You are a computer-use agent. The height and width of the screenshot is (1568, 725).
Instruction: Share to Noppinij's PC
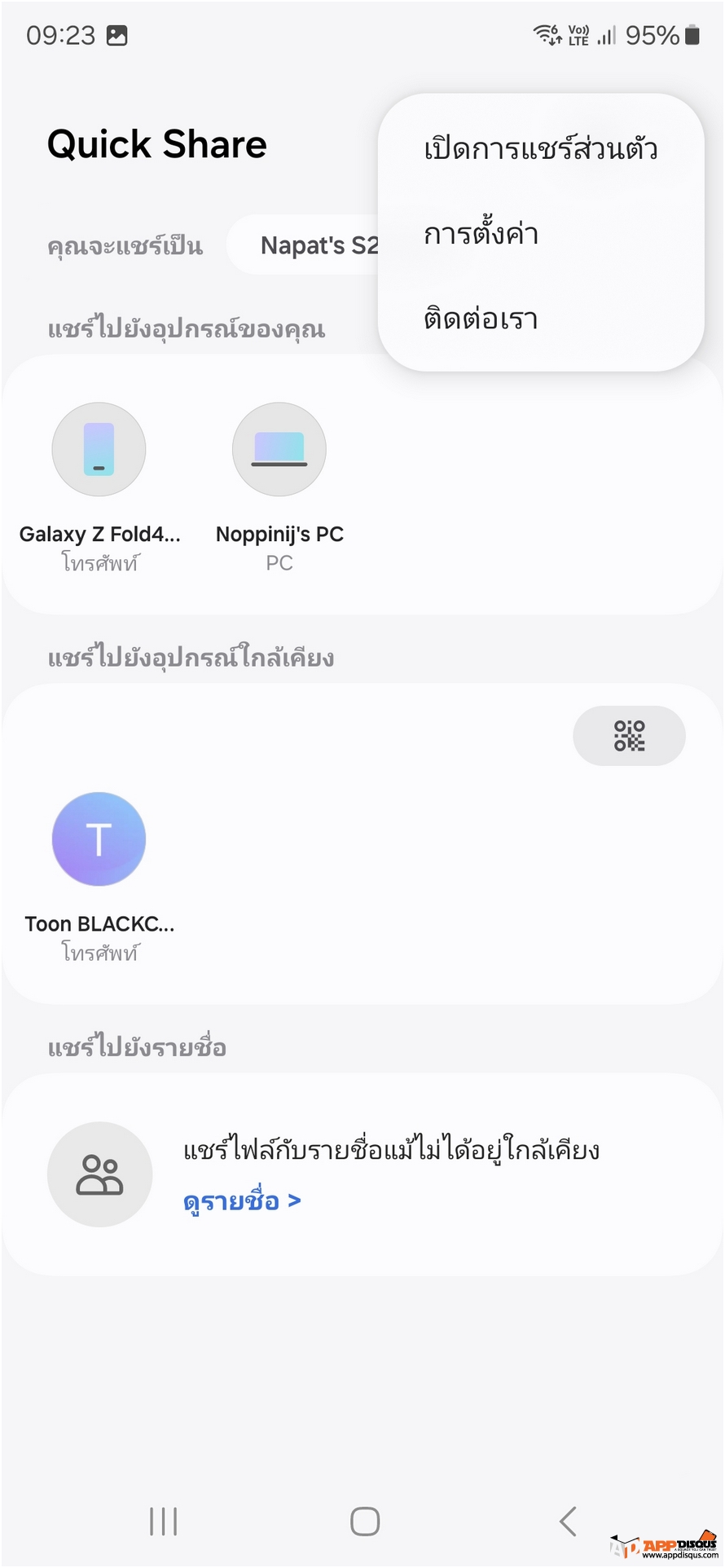pyautogui.click(x=279, y=487)
